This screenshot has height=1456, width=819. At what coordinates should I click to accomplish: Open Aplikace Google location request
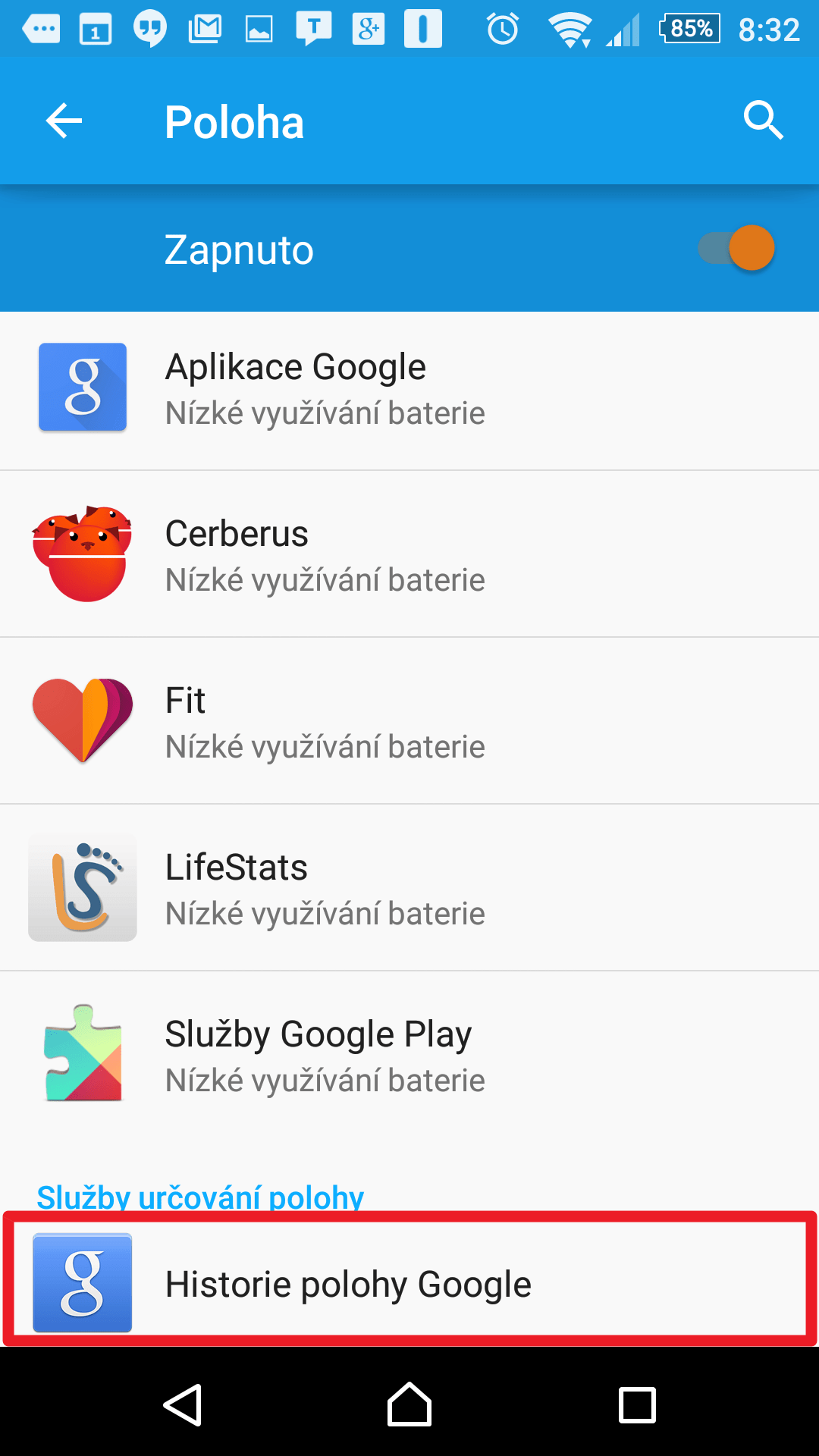[409, 390]
